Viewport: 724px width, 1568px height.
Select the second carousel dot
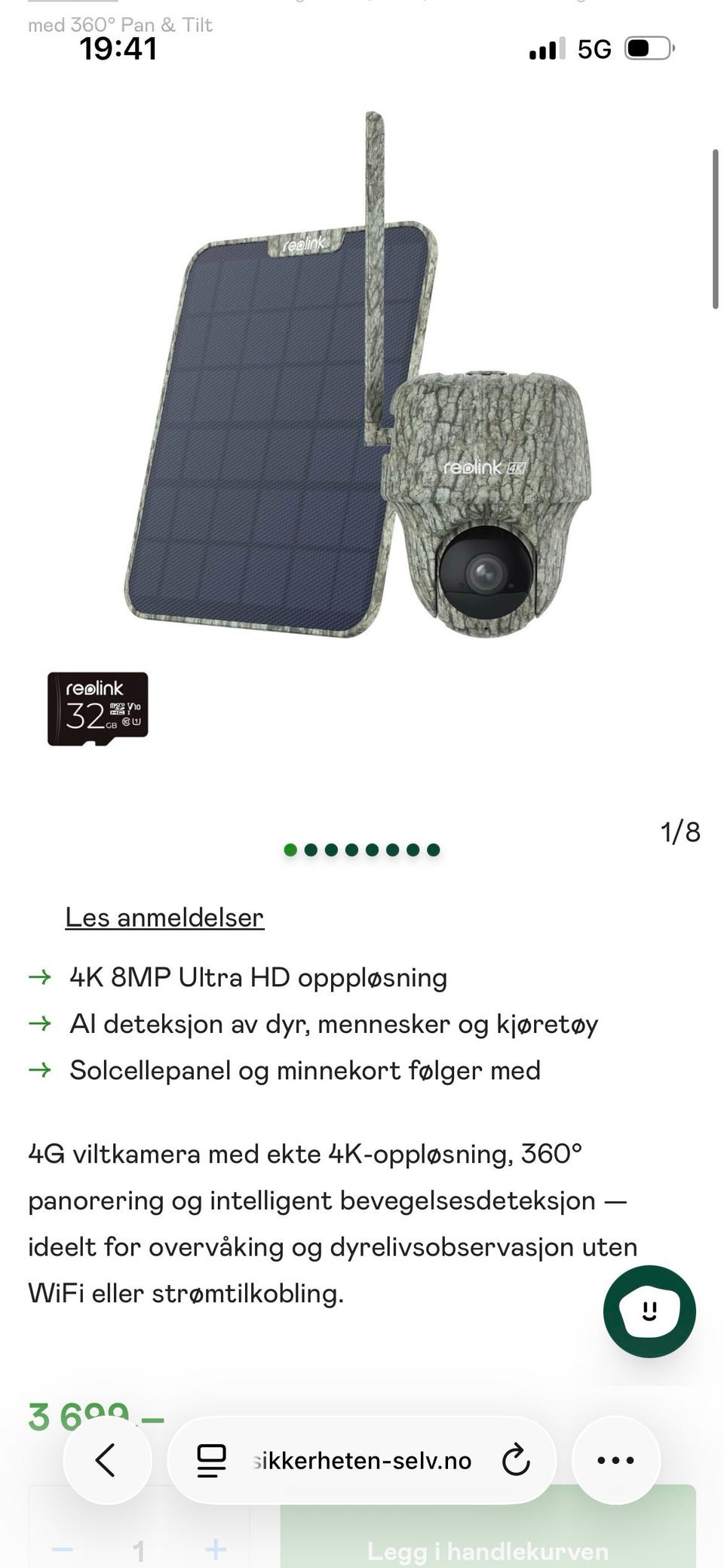309,848
